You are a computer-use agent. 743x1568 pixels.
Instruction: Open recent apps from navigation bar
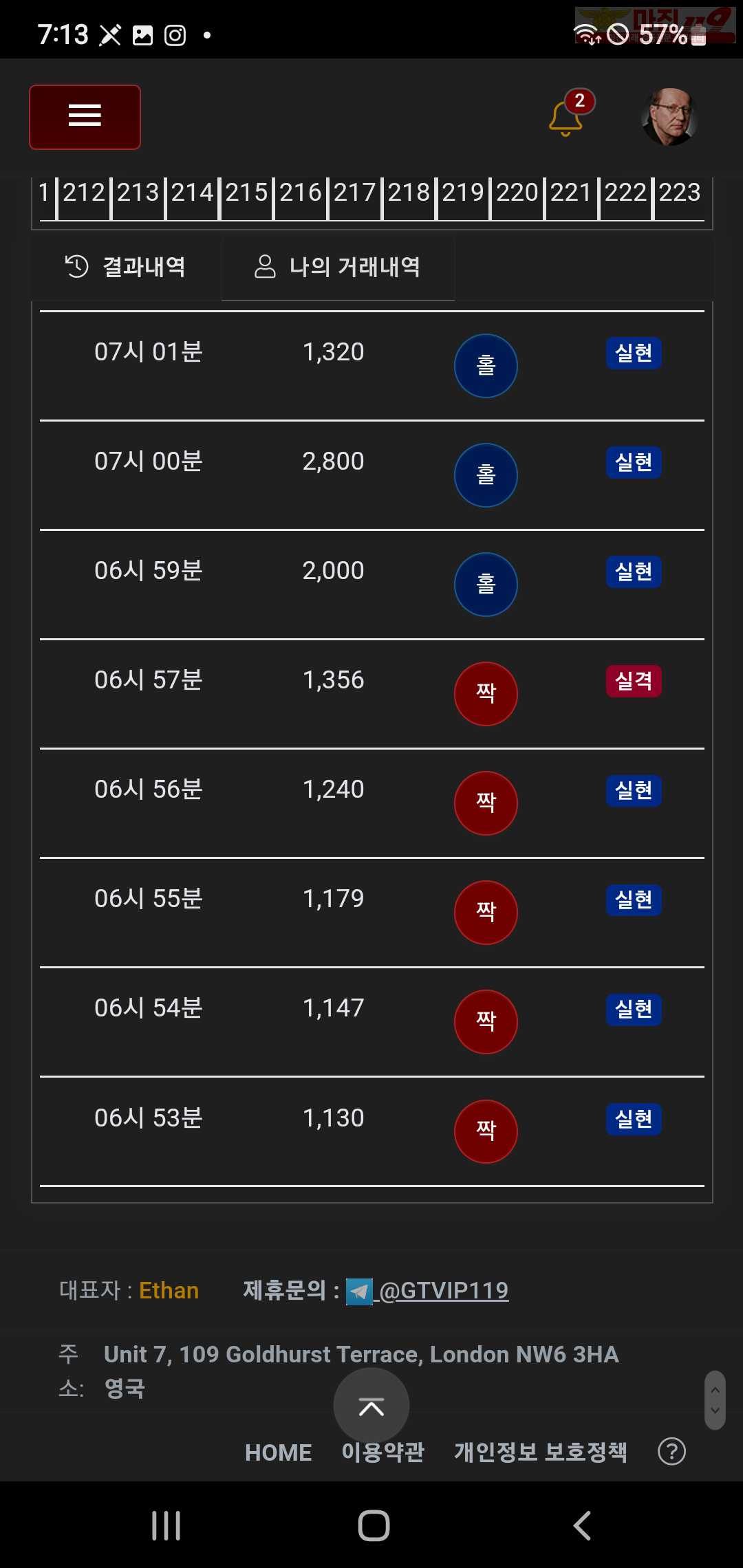click(166, 1525)
